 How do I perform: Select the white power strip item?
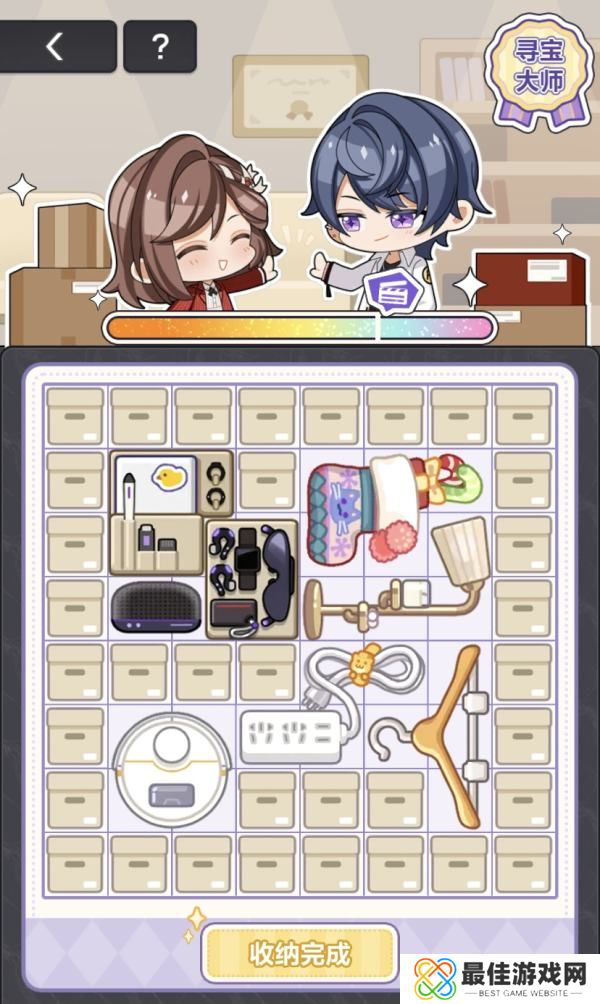tap(298, 737)
